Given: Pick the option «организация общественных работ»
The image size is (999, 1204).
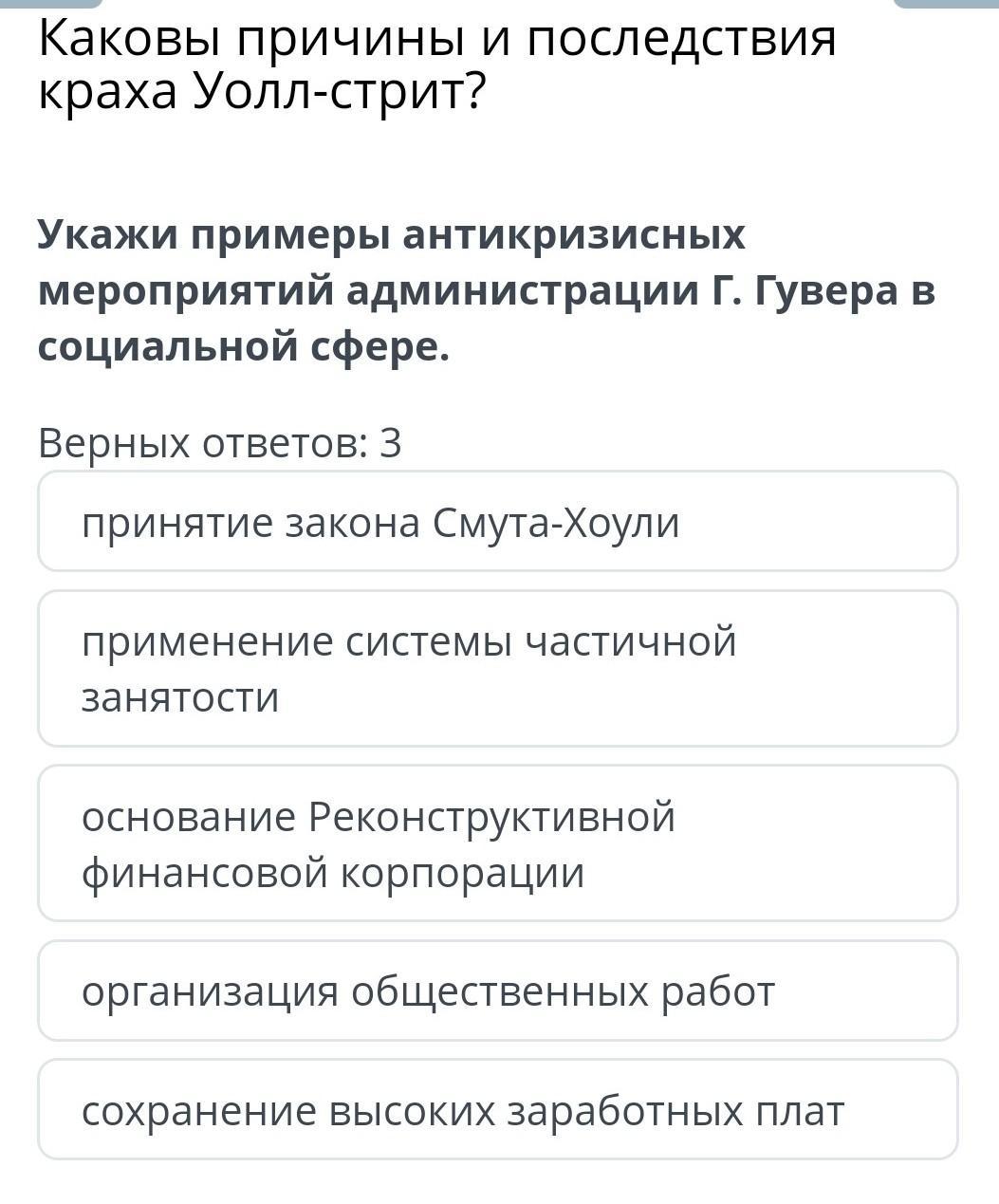Looking at the screenshot, I should coord(498,991).
